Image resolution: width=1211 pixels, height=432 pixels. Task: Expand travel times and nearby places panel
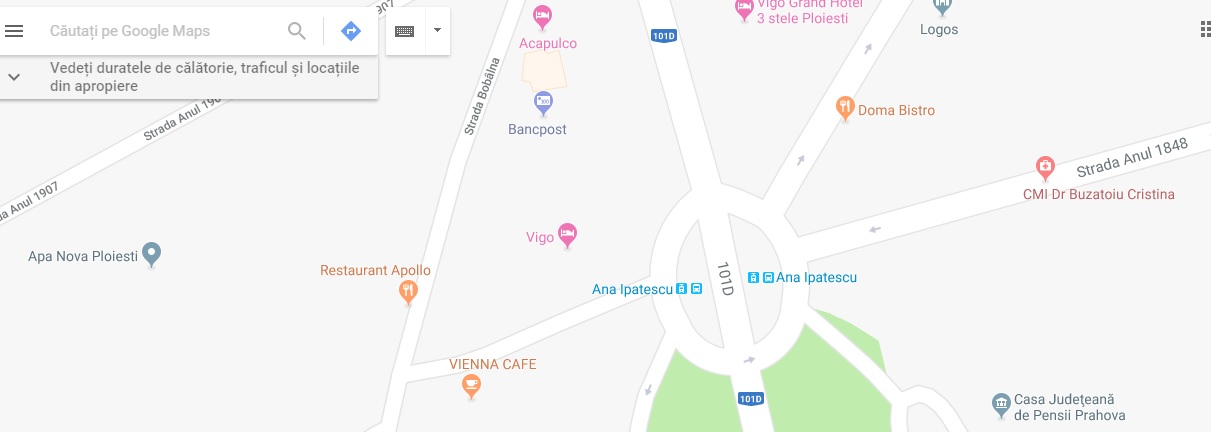(x=14, y=77)
